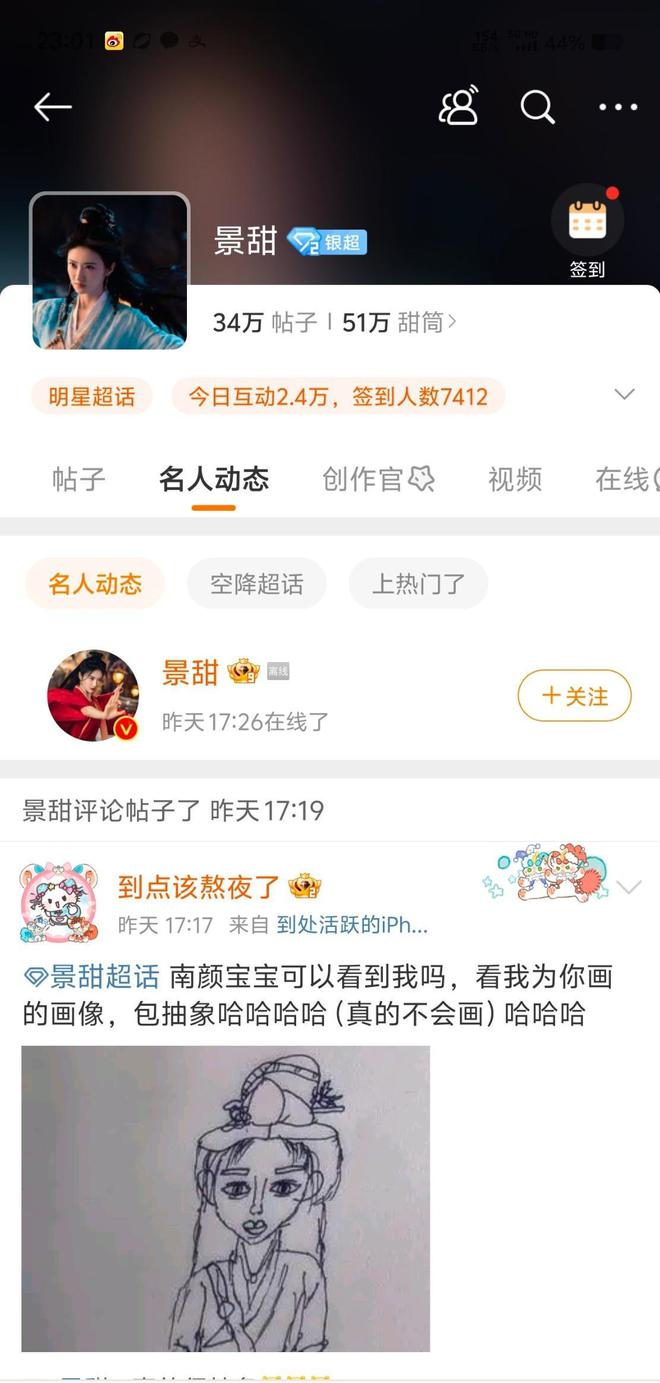Select the 上热门了 filter chip
Screen dimensions: 660x1383
tap(418, 584)
